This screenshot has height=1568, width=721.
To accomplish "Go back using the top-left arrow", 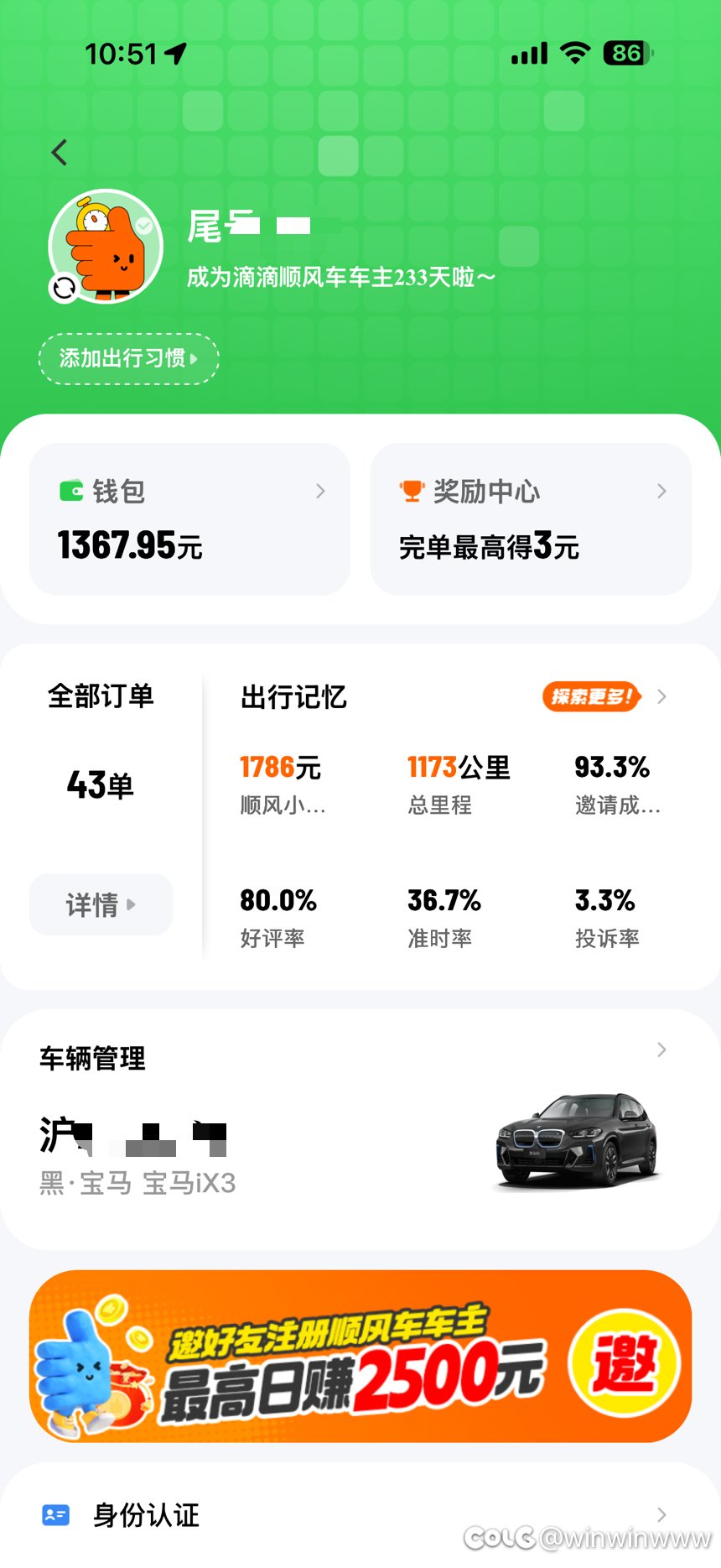I will tap(60, 153).
